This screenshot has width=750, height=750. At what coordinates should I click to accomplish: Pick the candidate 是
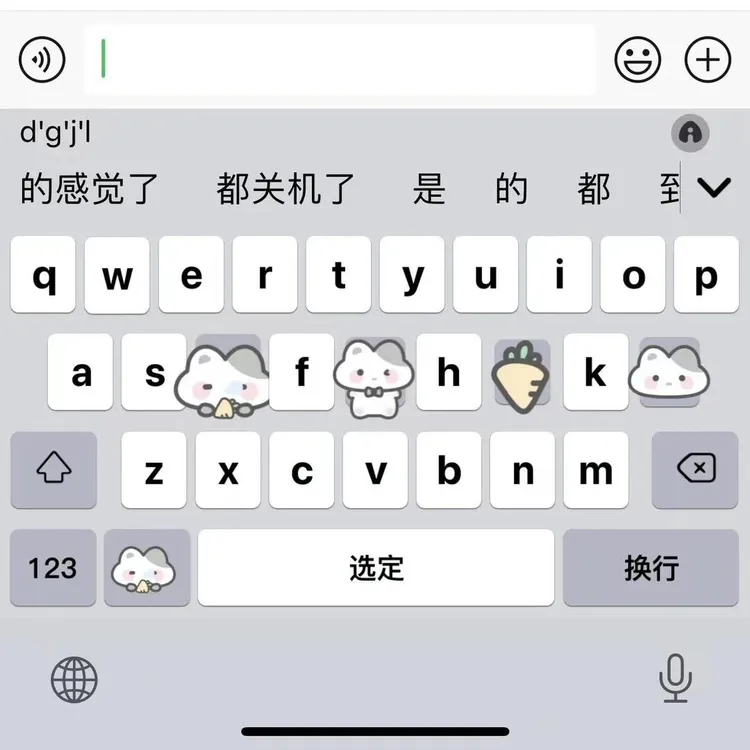click(429, 188)
